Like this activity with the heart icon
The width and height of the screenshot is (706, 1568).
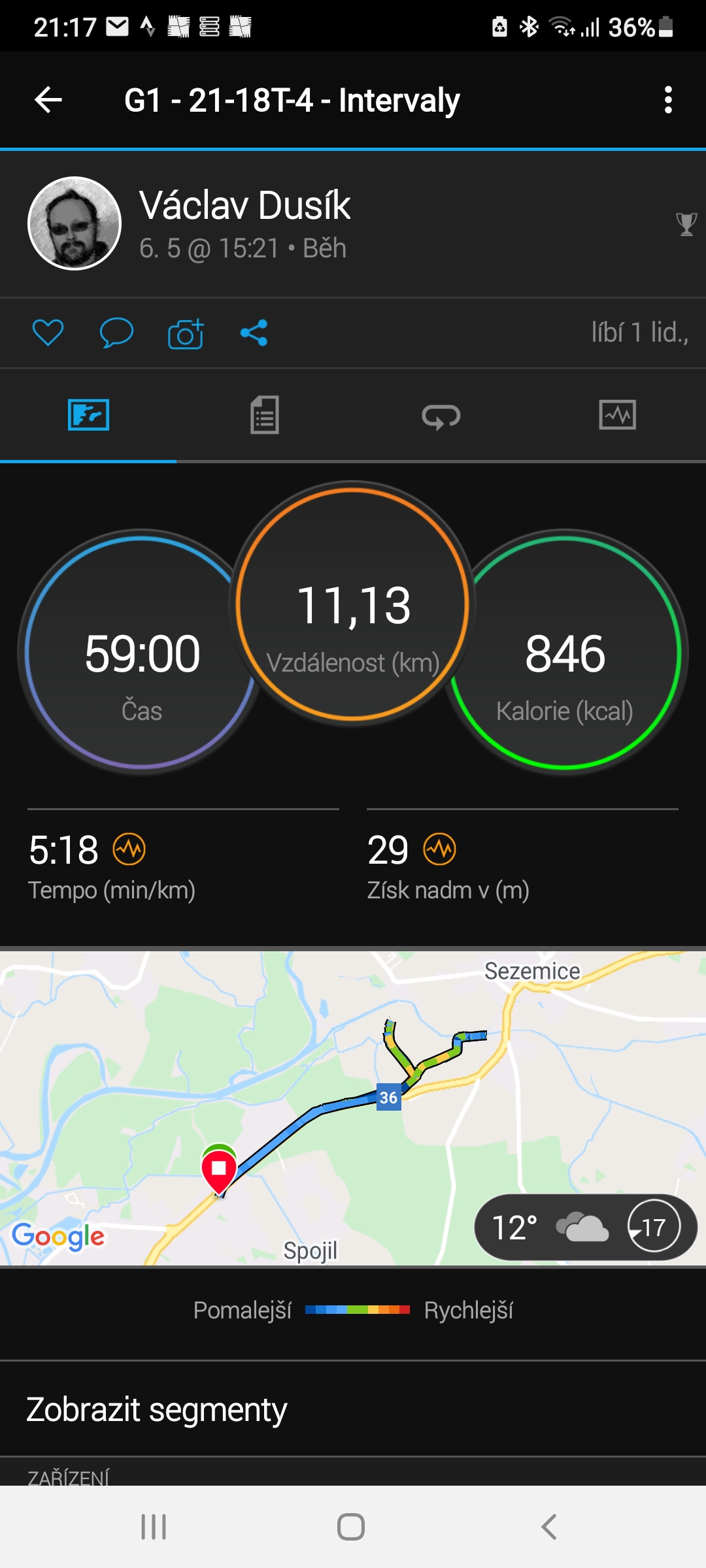[x=48, y=333]
